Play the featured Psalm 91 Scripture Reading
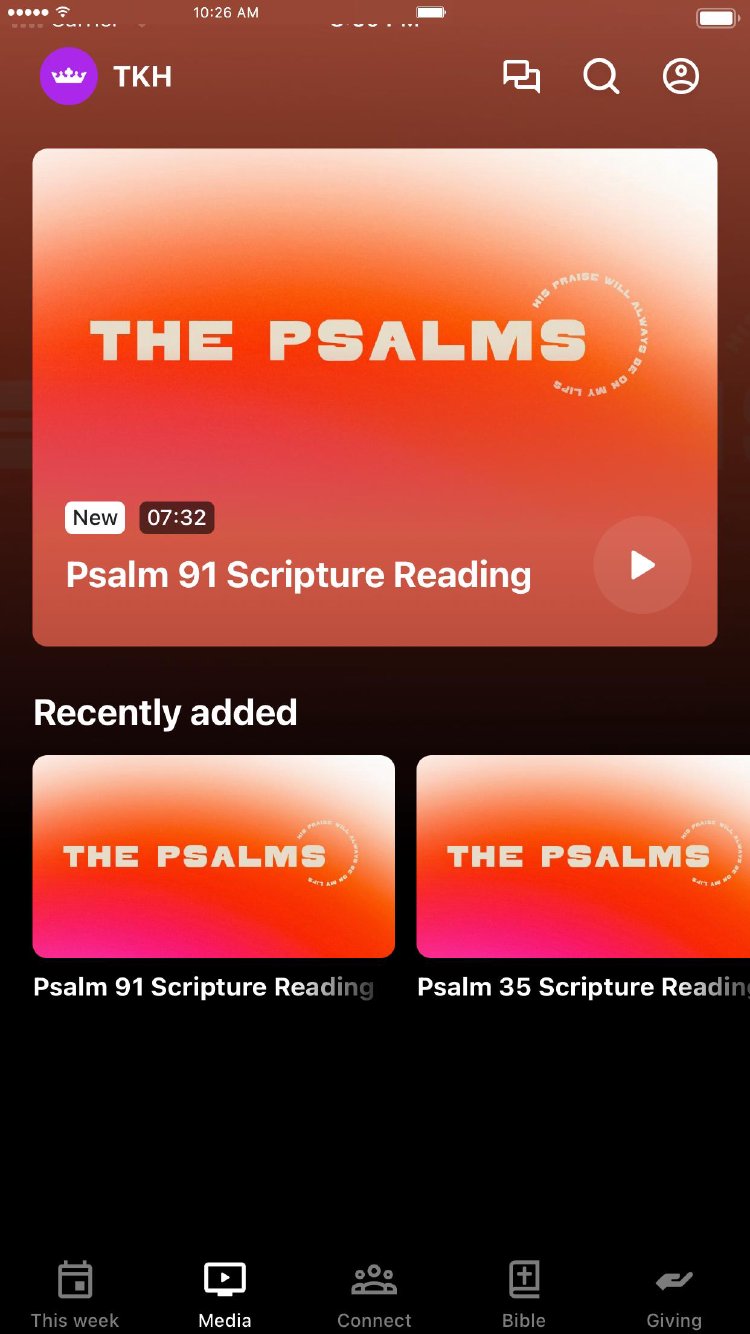The image size is (750, 1334). [x=642, y=565]
